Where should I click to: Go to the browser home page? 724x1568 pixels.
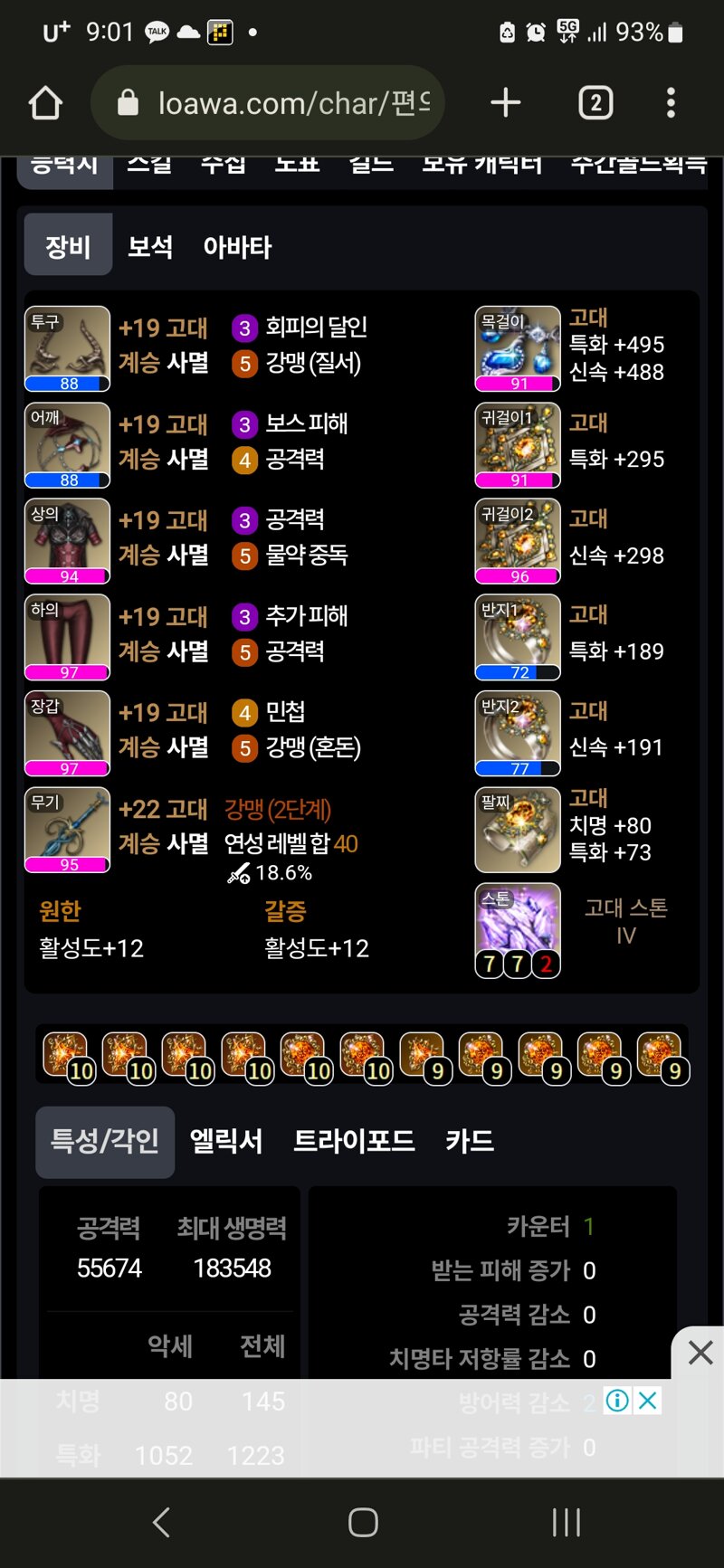[45, 103]
